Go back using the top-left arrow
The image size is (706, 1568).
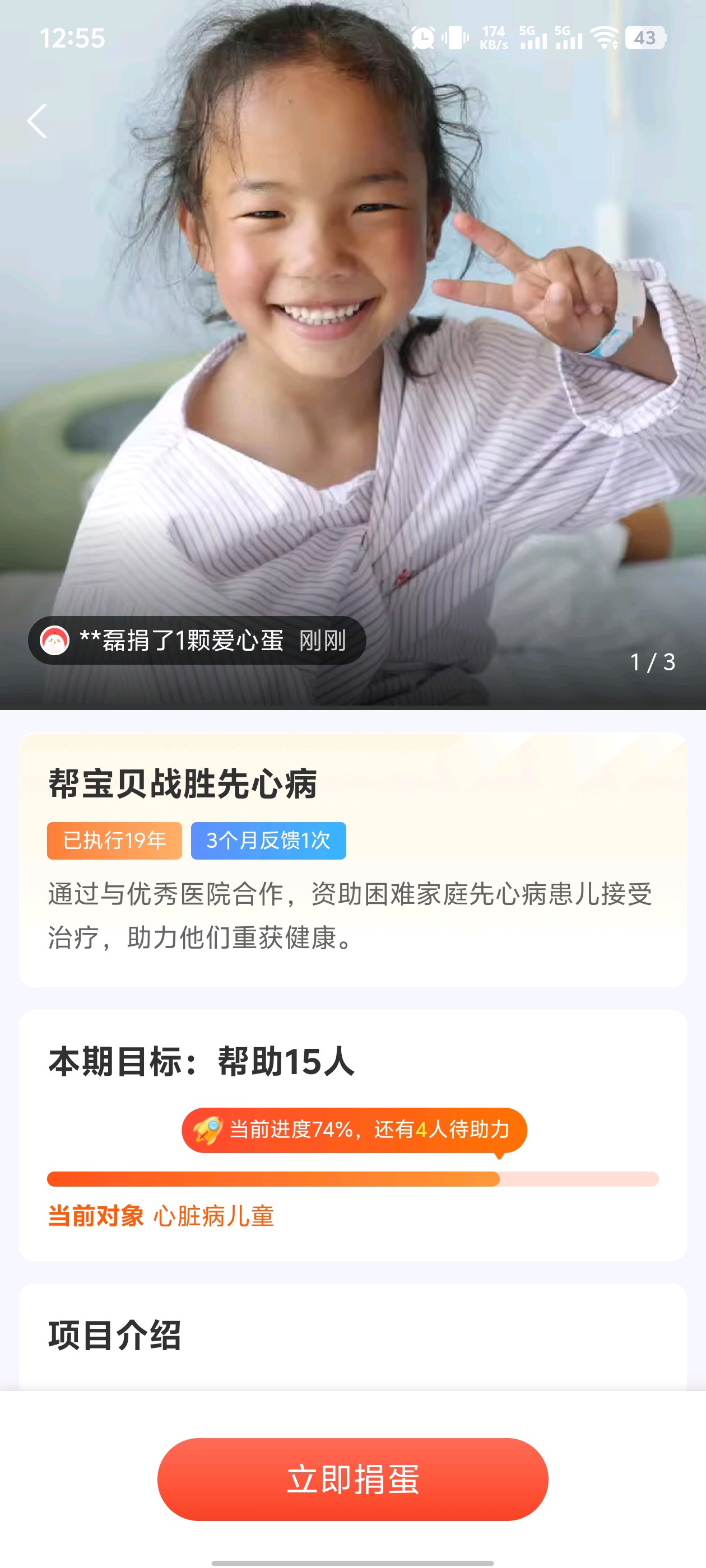click(38, 121)
